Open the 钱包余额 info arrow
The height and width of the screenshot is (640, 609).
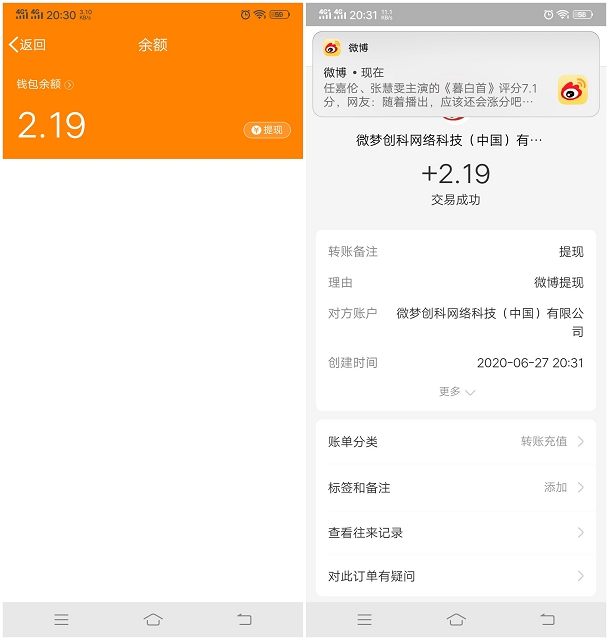69,85
